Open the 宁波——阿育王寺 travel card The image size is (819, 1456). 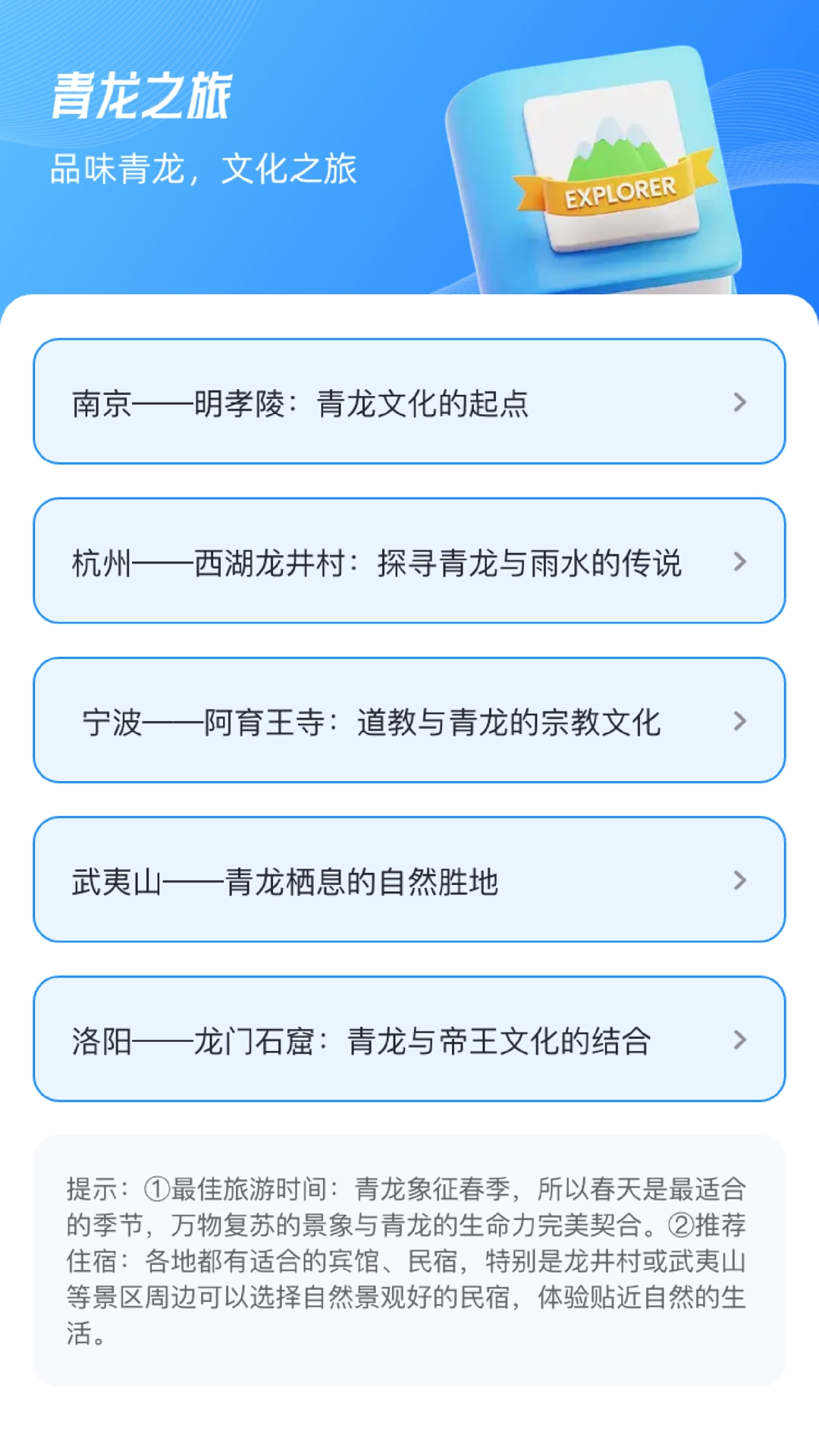pyautogui.click(x=409, y=722)
